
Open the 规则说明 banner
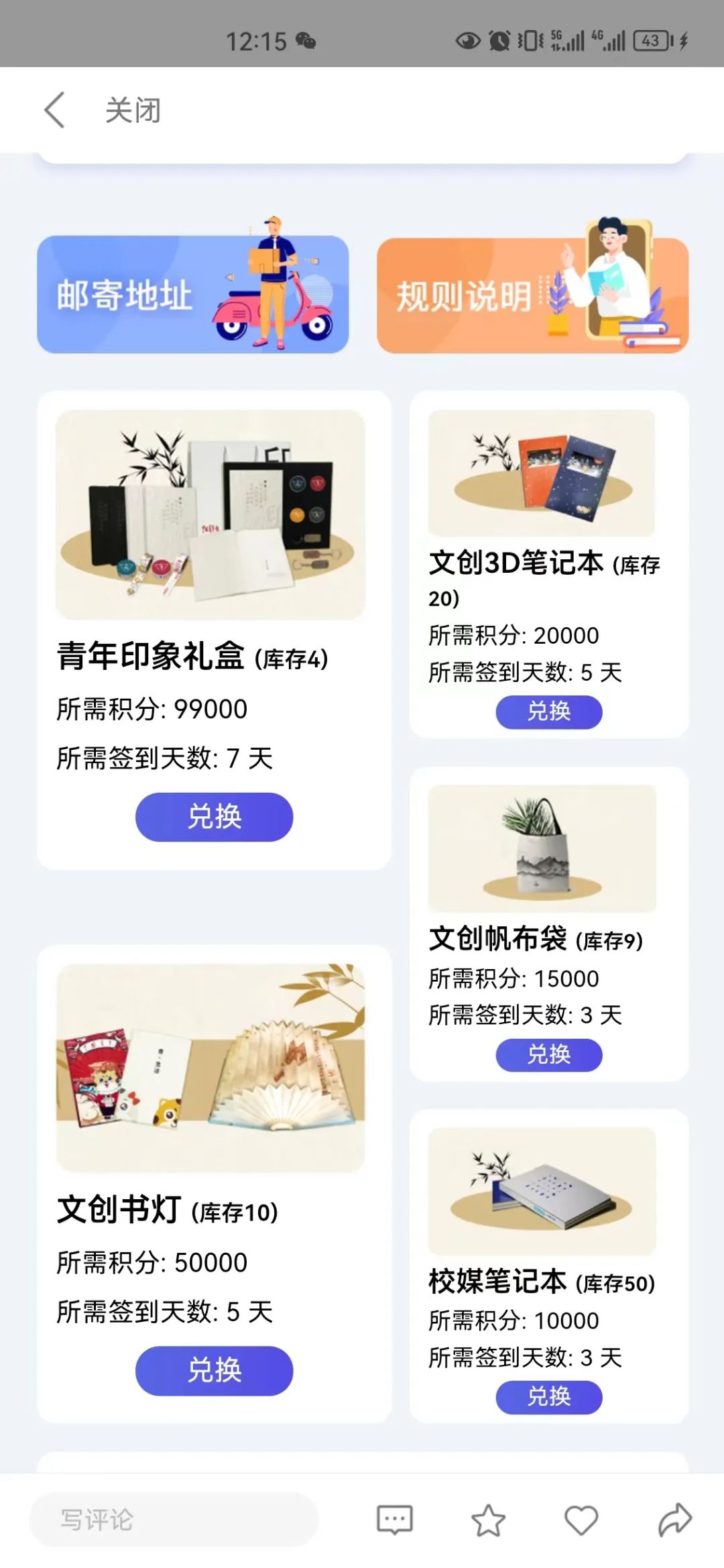532,295
